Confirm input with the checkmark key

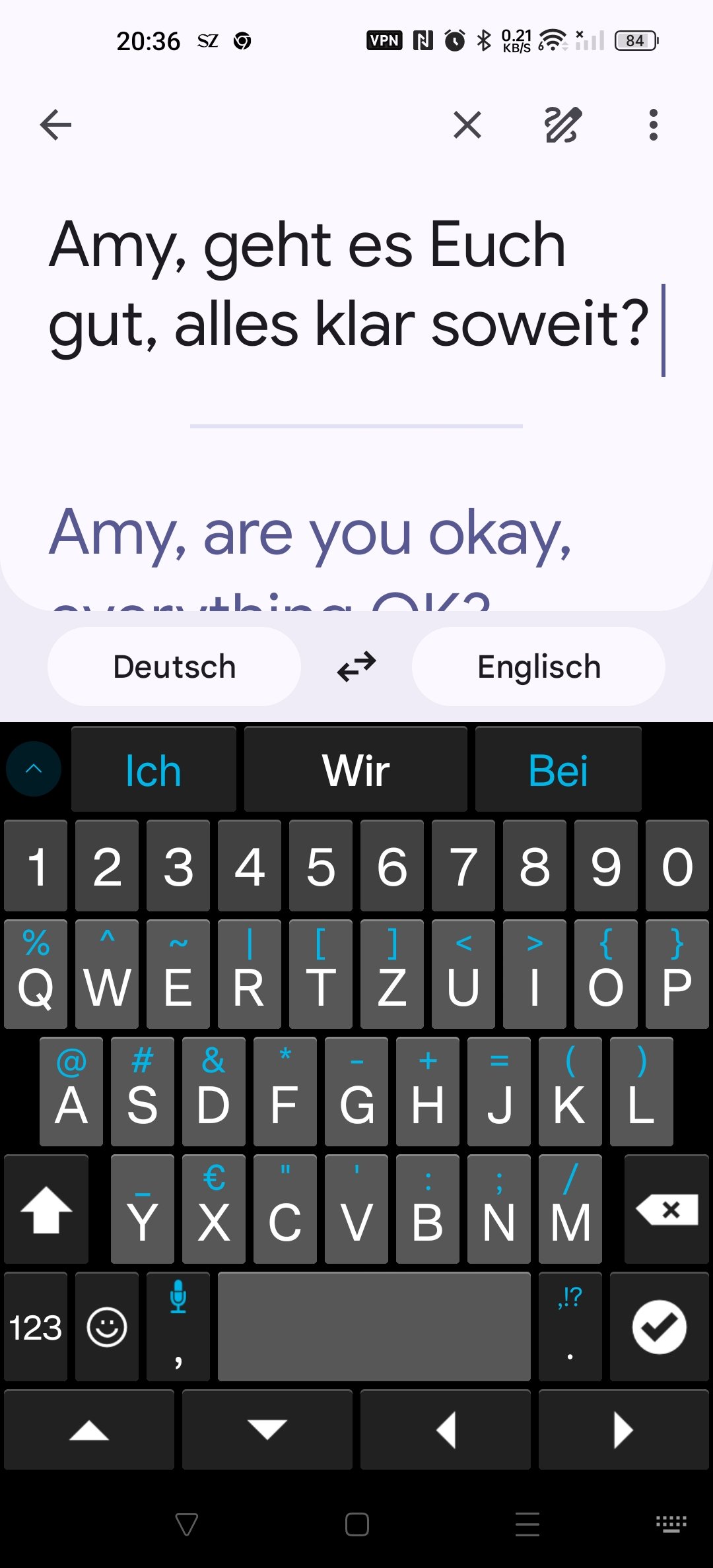pyautogui.click(x=659, y=1327)
